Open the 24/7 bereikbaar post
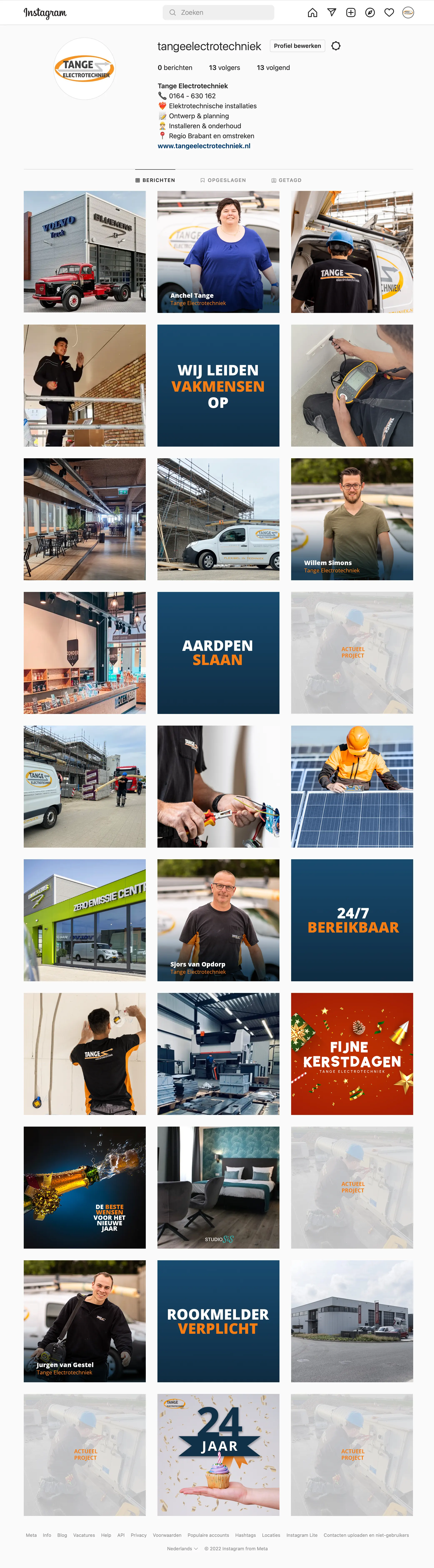Viewport: 434px width, 1568px height. (x=352, y=920)
